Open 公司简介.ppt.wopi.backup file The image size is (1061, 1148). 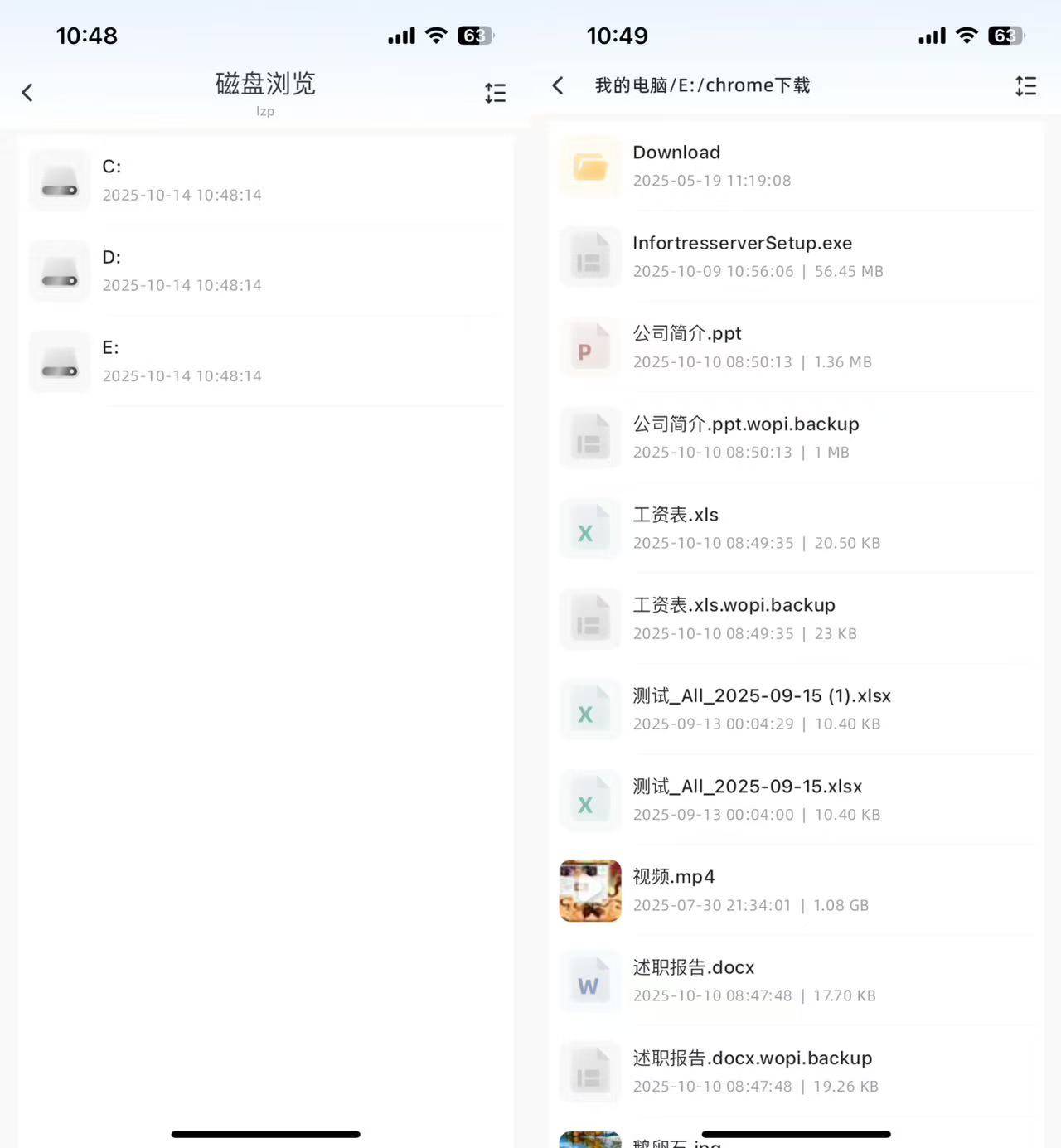(x=794, y=437)
